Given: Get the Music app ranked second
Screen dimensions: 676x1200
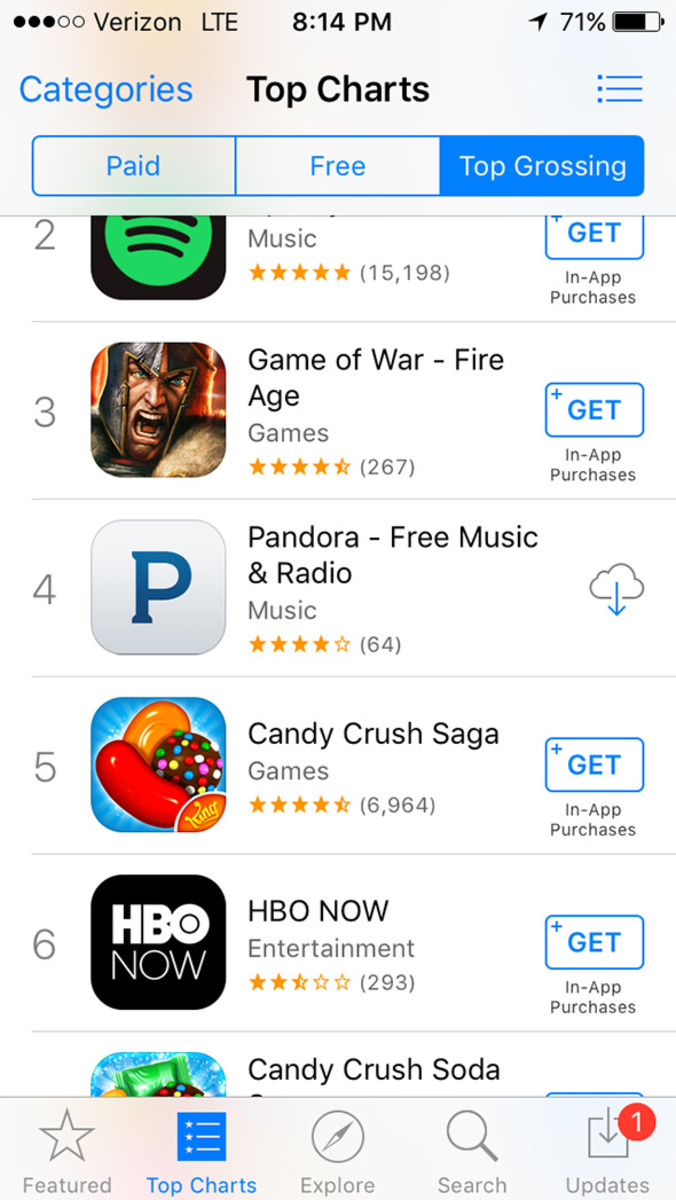Looking at the screenshot, I should tap(594, 233).
